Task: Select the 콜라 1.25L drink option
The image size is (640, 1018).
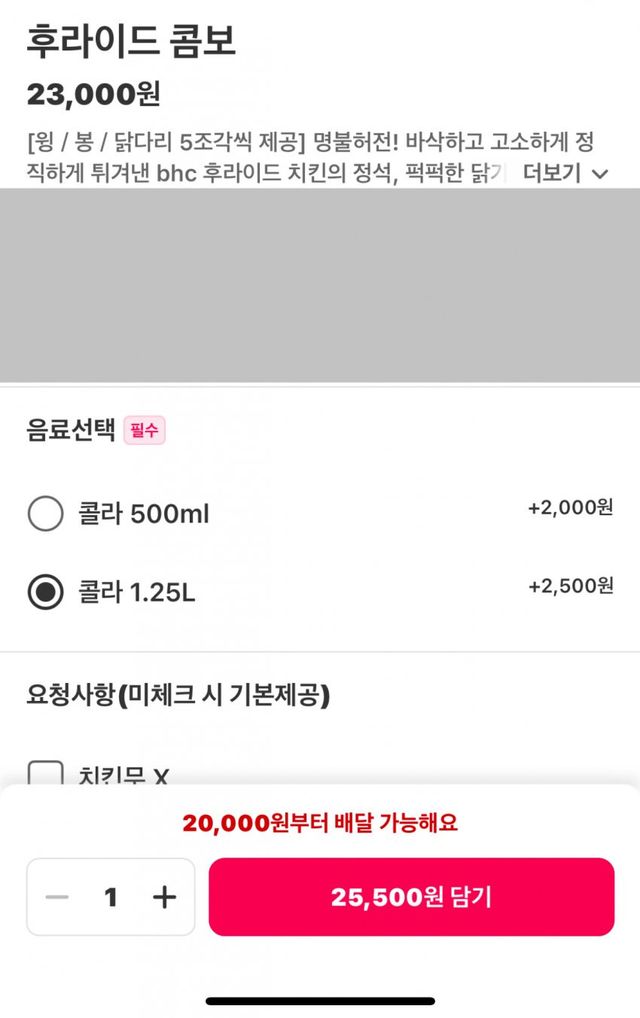Action: (x=45, y=592)
